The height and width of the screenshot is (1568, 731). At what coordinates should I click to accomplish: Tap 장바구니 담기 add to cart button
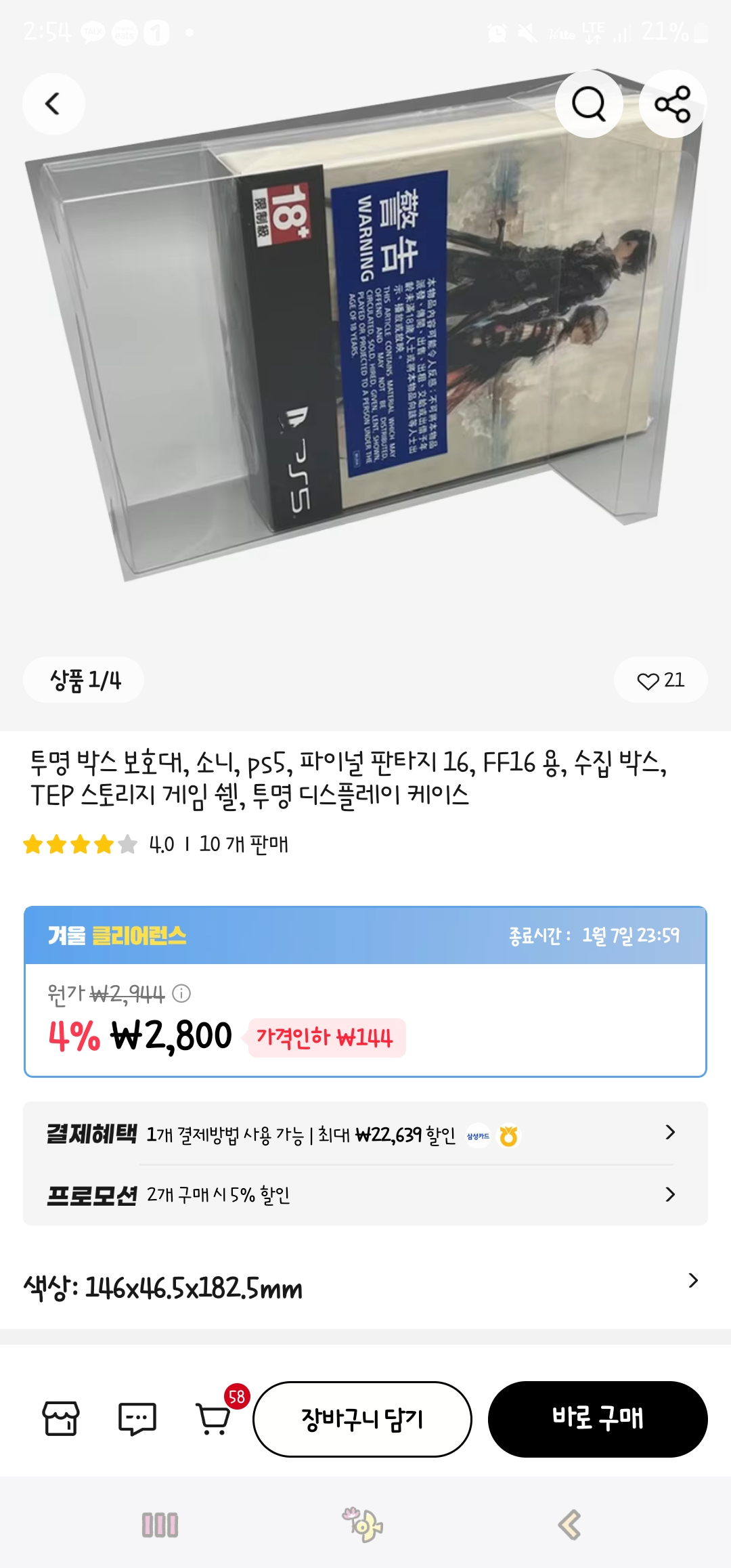[x=362, y=1419]
